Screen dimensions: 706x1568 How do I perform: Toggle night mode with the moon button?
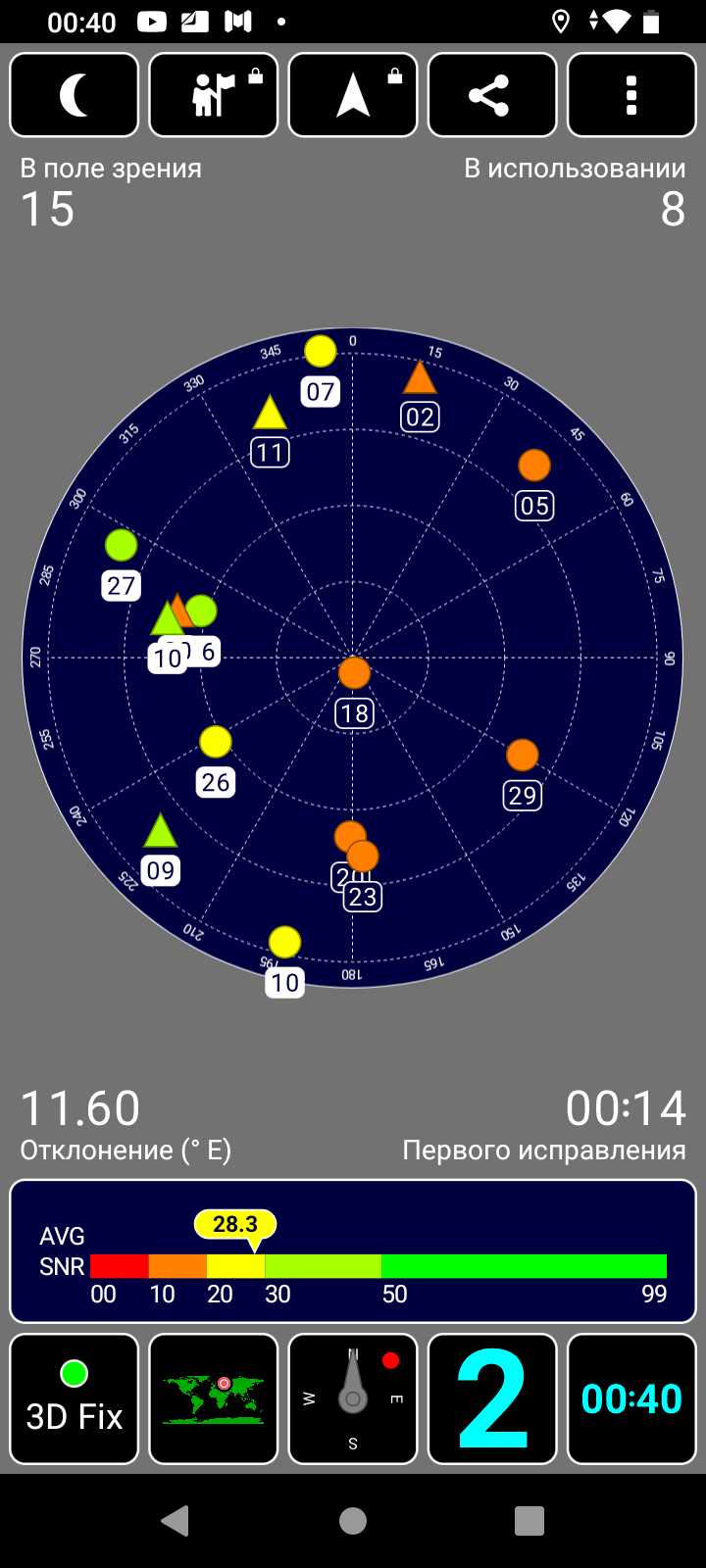coord(75,95)
